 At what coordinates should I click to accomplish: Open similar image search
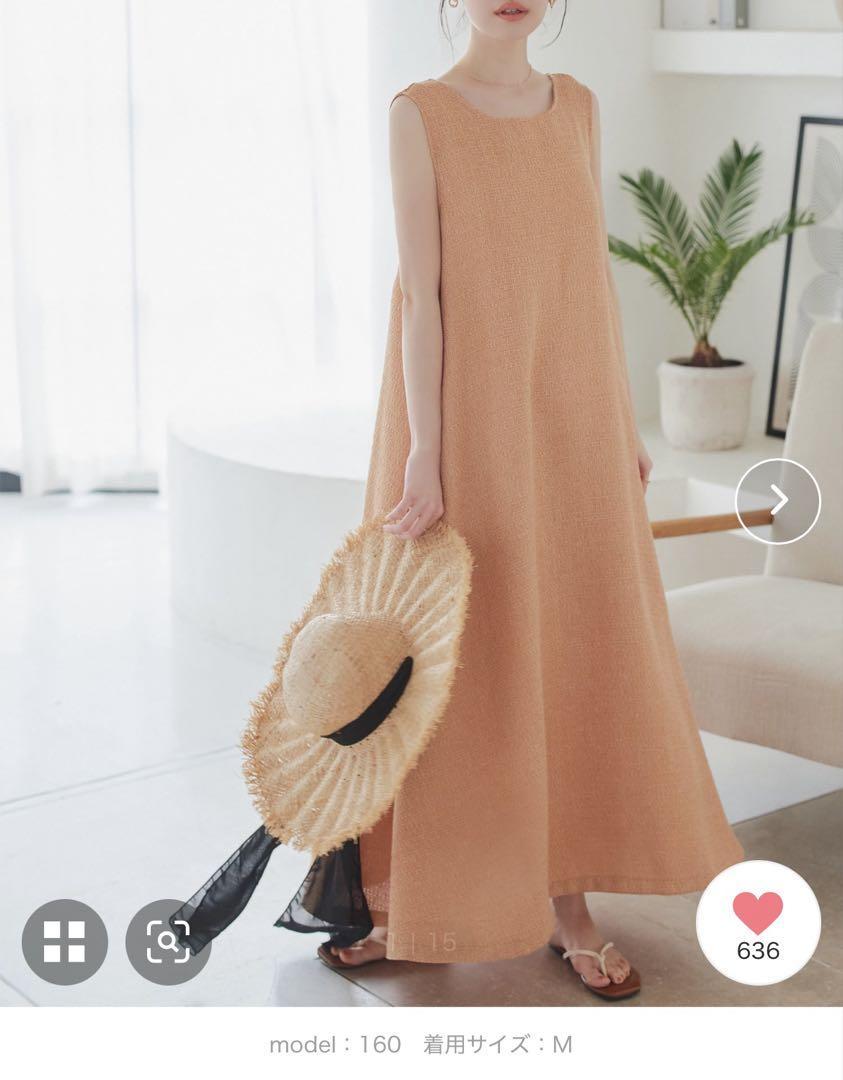[x=167, y=942]
